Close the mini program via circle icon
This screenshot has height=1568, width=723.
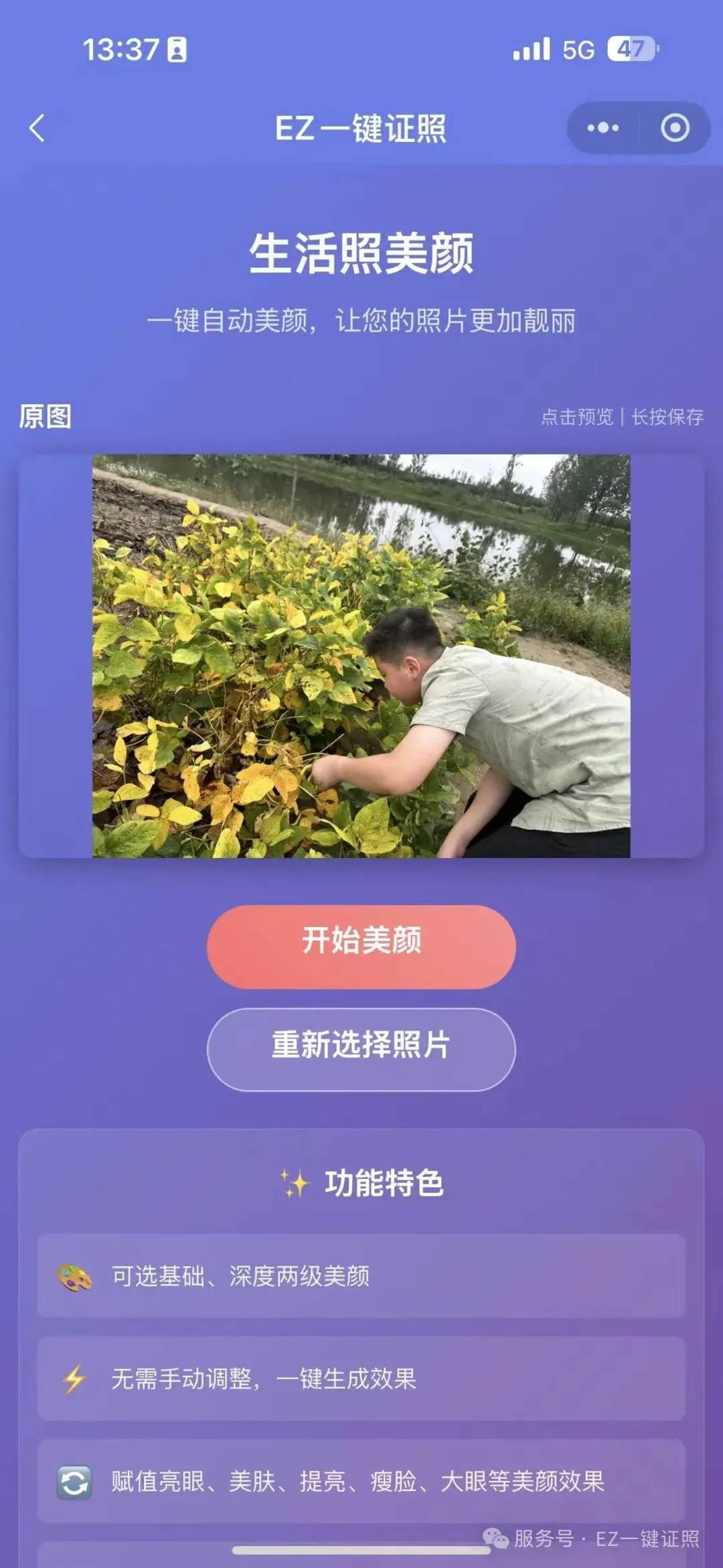(675, 128)
